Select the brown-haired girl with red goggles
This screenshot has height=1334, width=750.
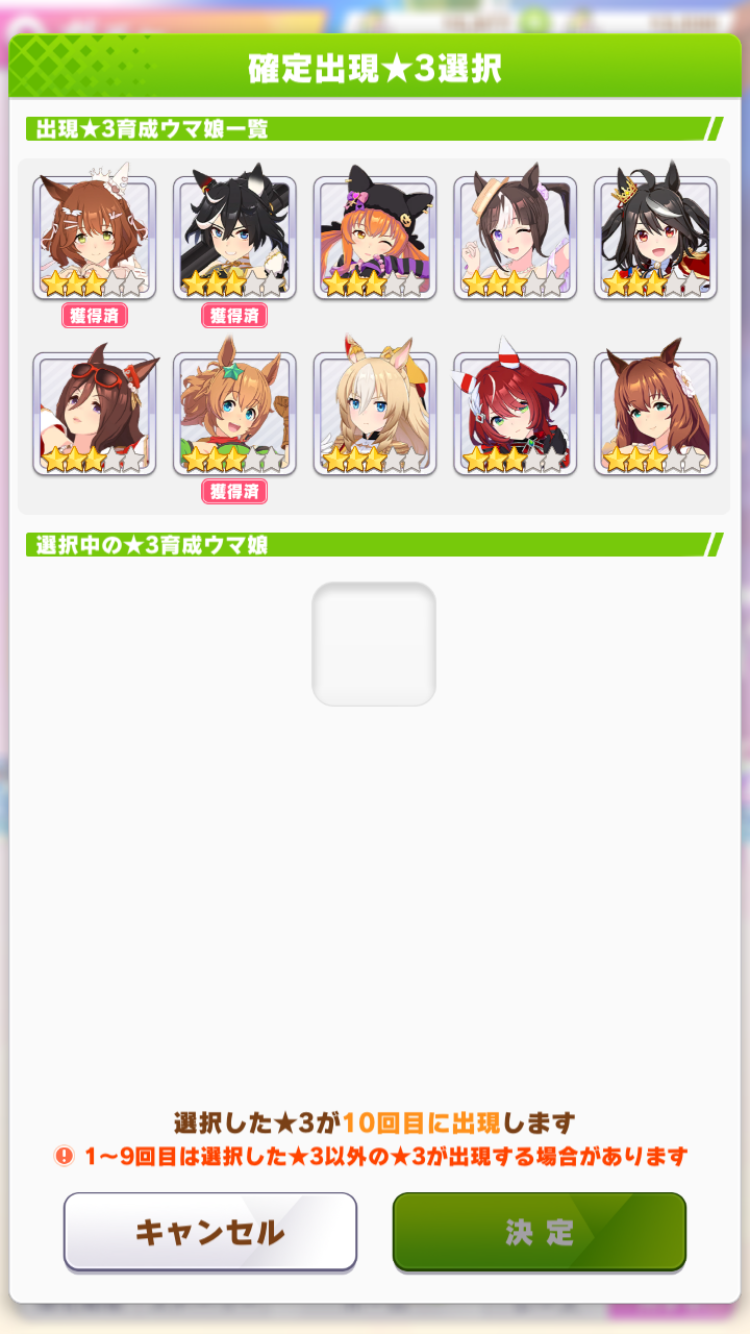coord(94,413)
